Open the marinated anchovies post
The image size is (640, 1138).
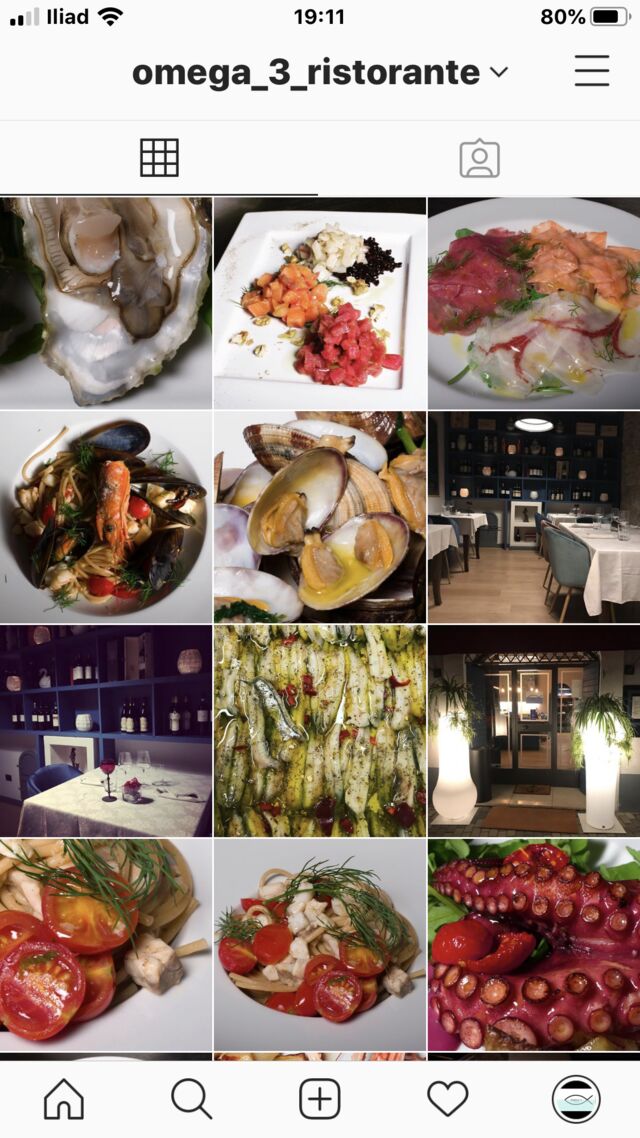(320, 731)
